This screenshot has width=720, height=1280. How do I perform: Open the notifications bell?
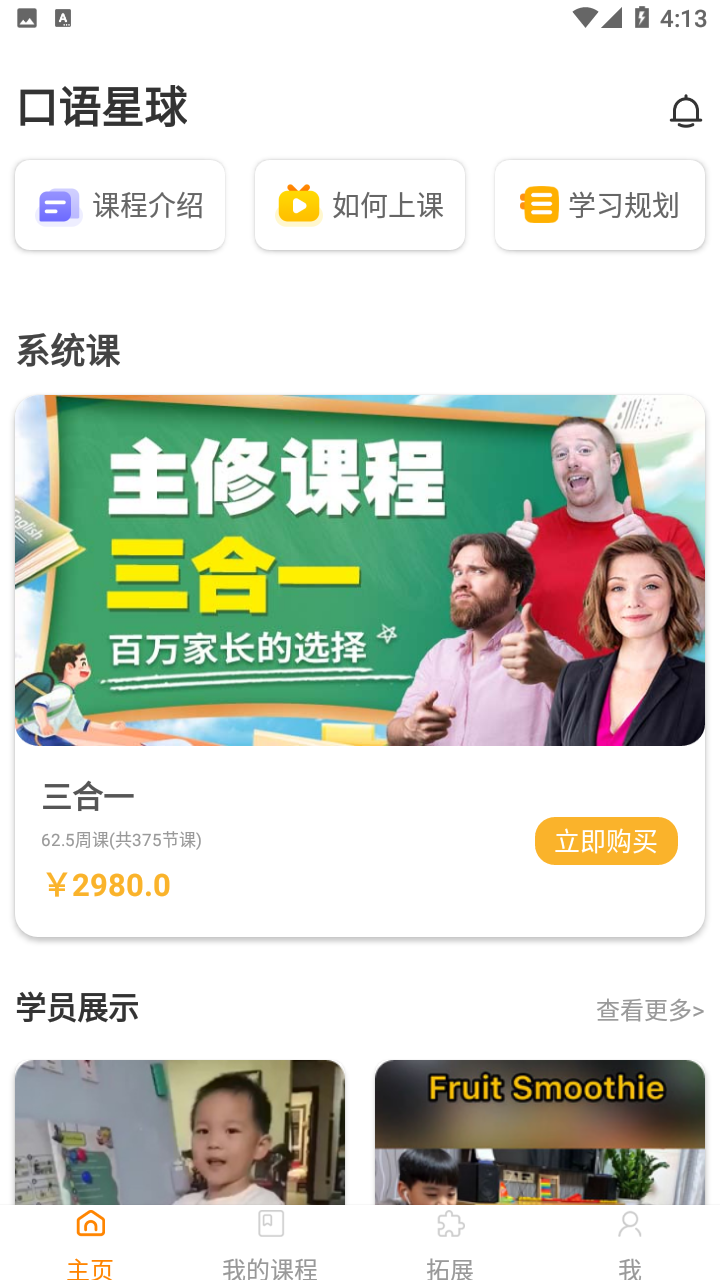click(x=685, y=111)
